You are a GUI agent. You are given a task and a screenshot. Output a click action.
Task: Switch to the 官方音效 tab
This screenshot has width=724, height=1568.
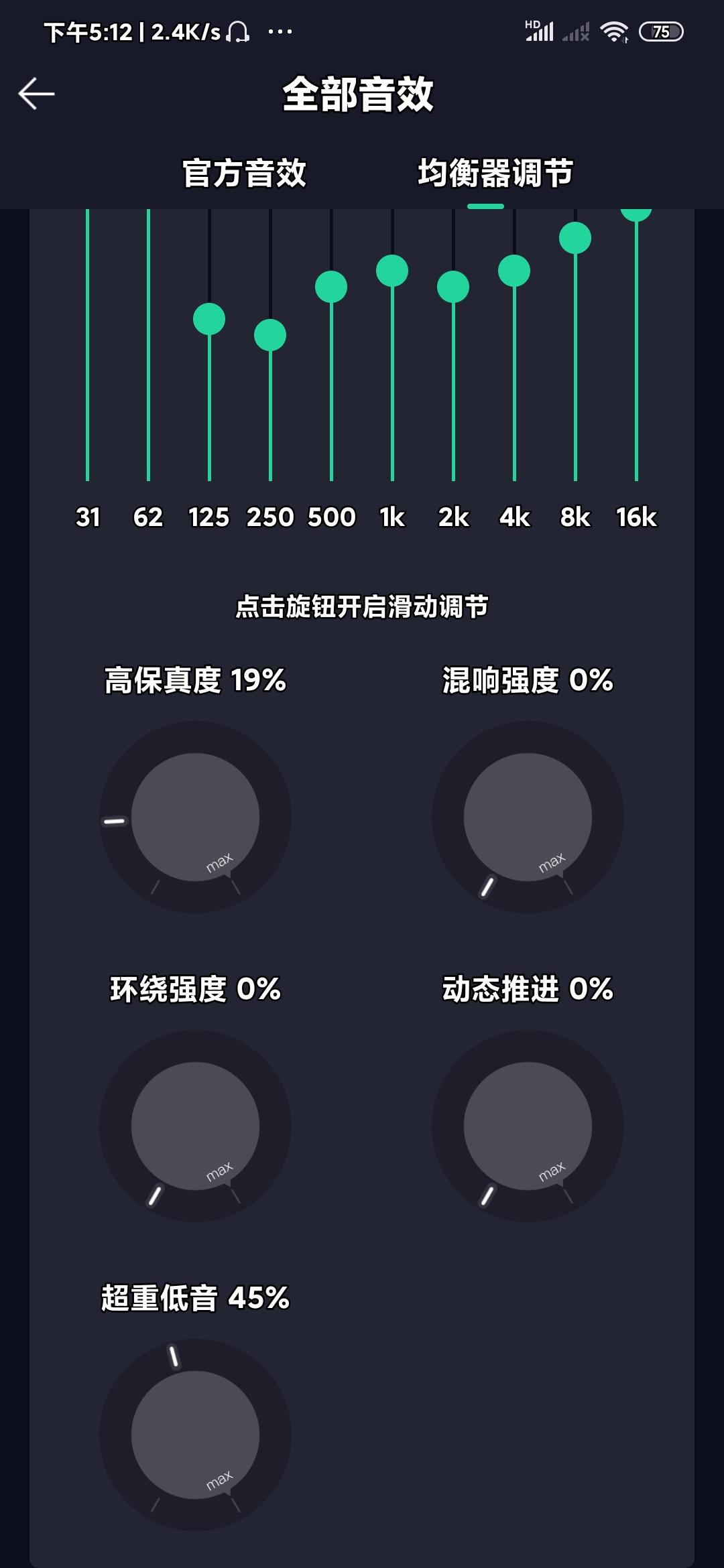(x=244, y=173)
